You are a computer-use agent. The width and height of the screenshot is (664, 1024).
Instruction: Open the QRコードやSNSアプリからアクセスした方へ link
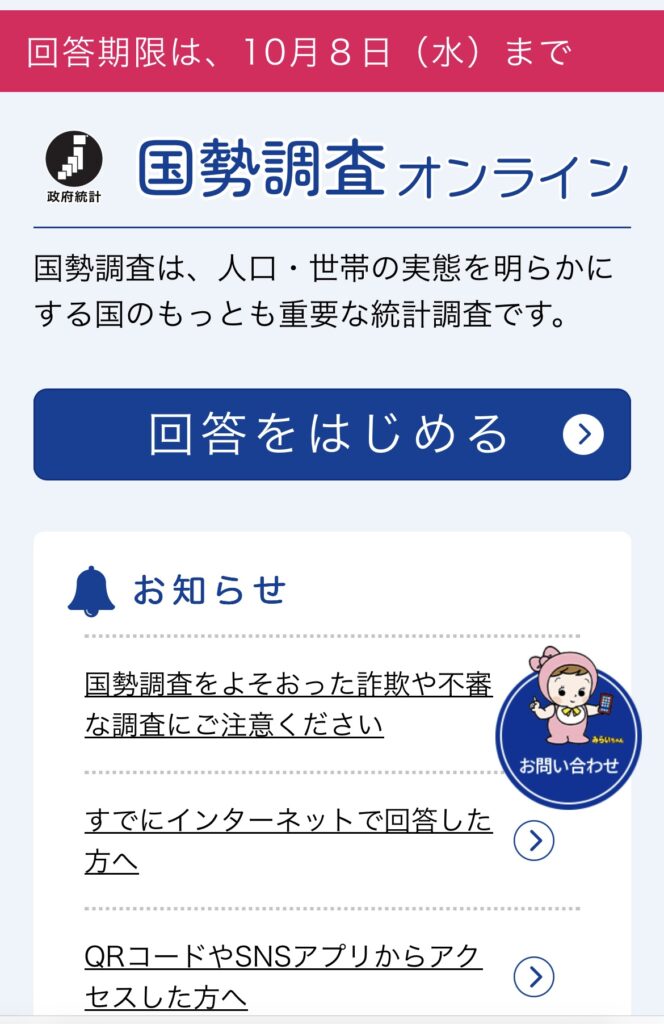283,976
